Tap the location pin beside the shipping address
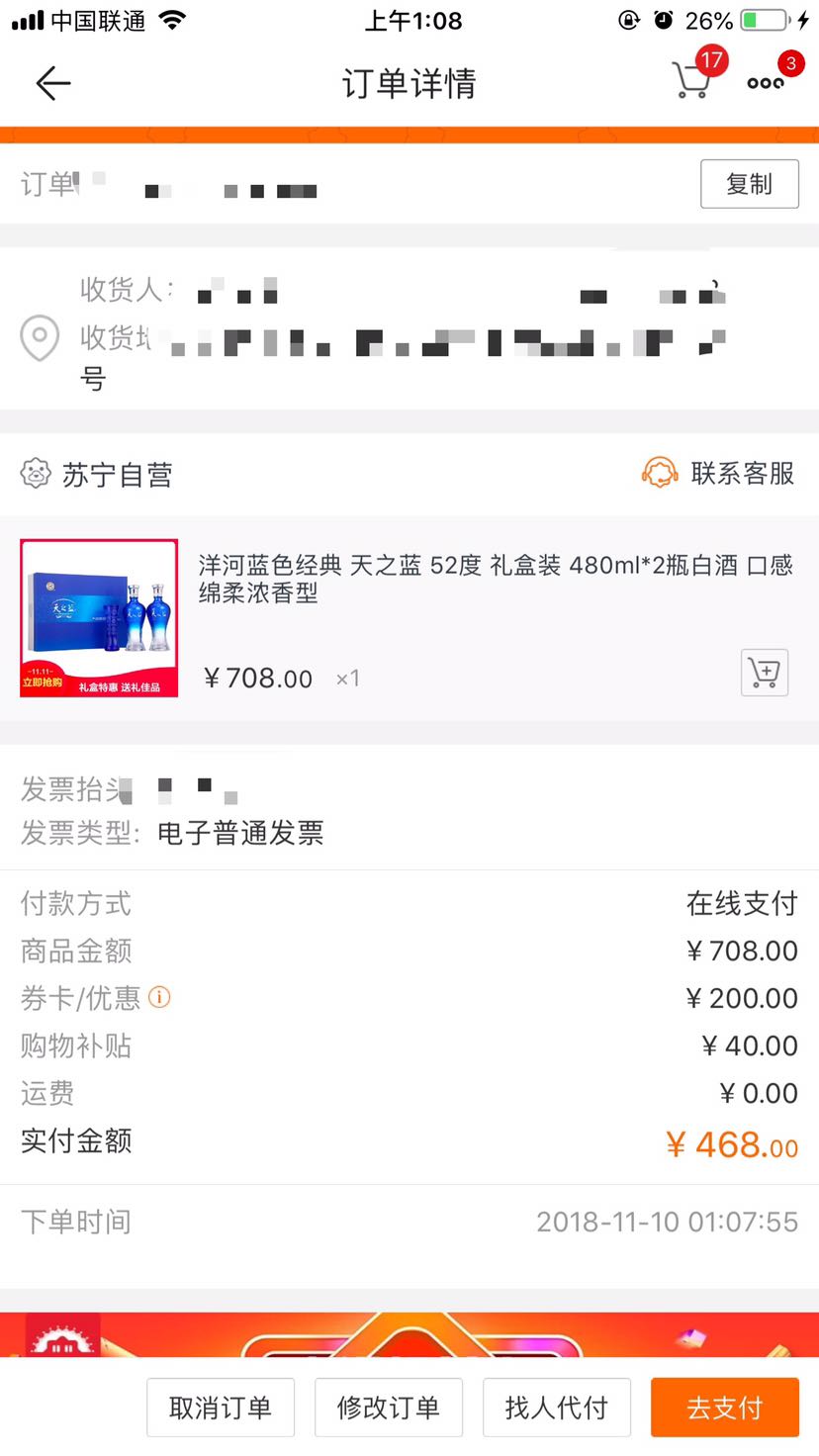 (40, 337)
